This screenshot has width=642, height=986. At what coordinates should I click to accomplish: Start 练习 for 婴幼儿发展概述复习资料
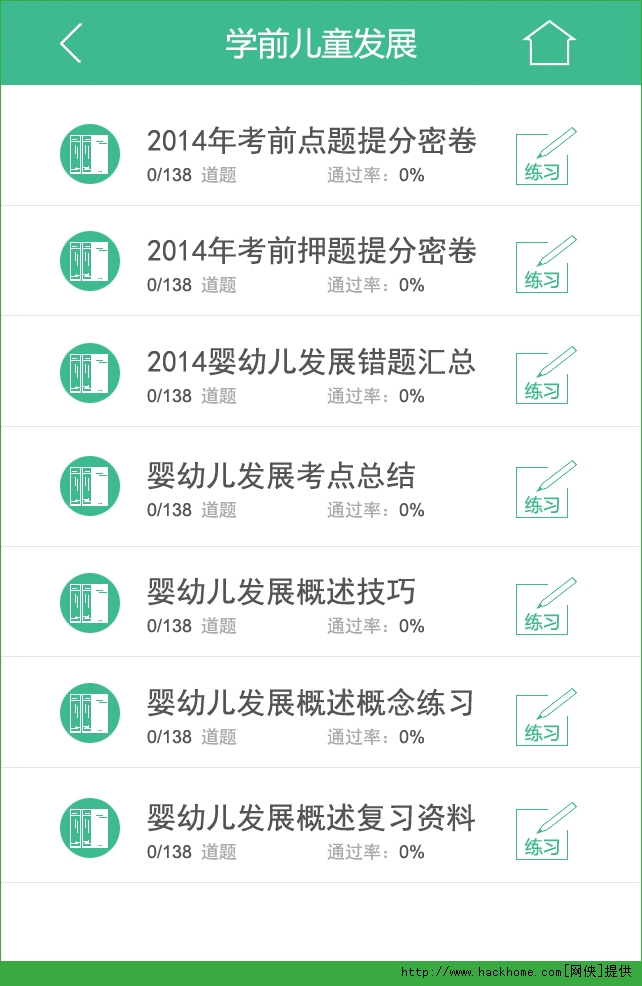pyautogui.click(x=544, y=833)
